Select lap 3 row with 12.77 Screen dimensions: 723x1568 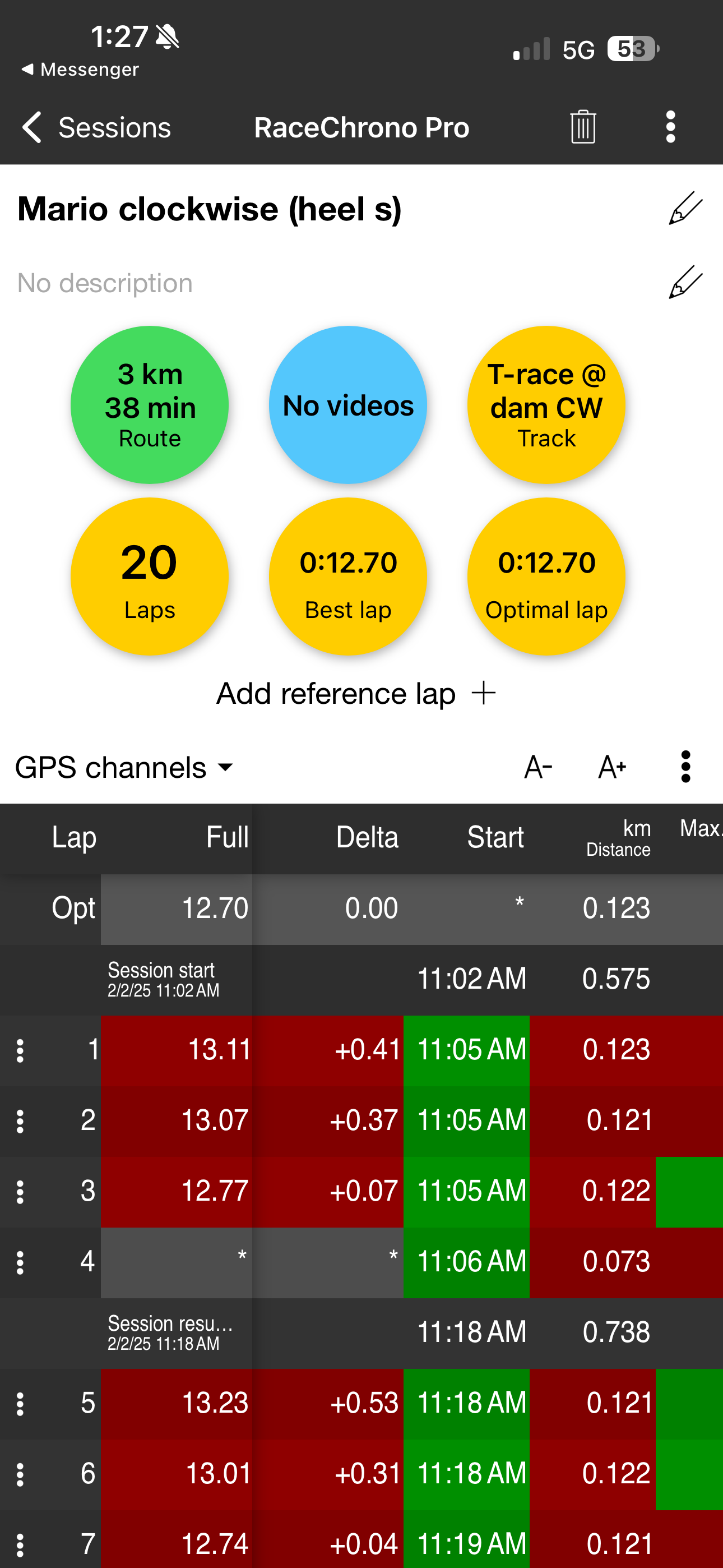point(361,1192)
